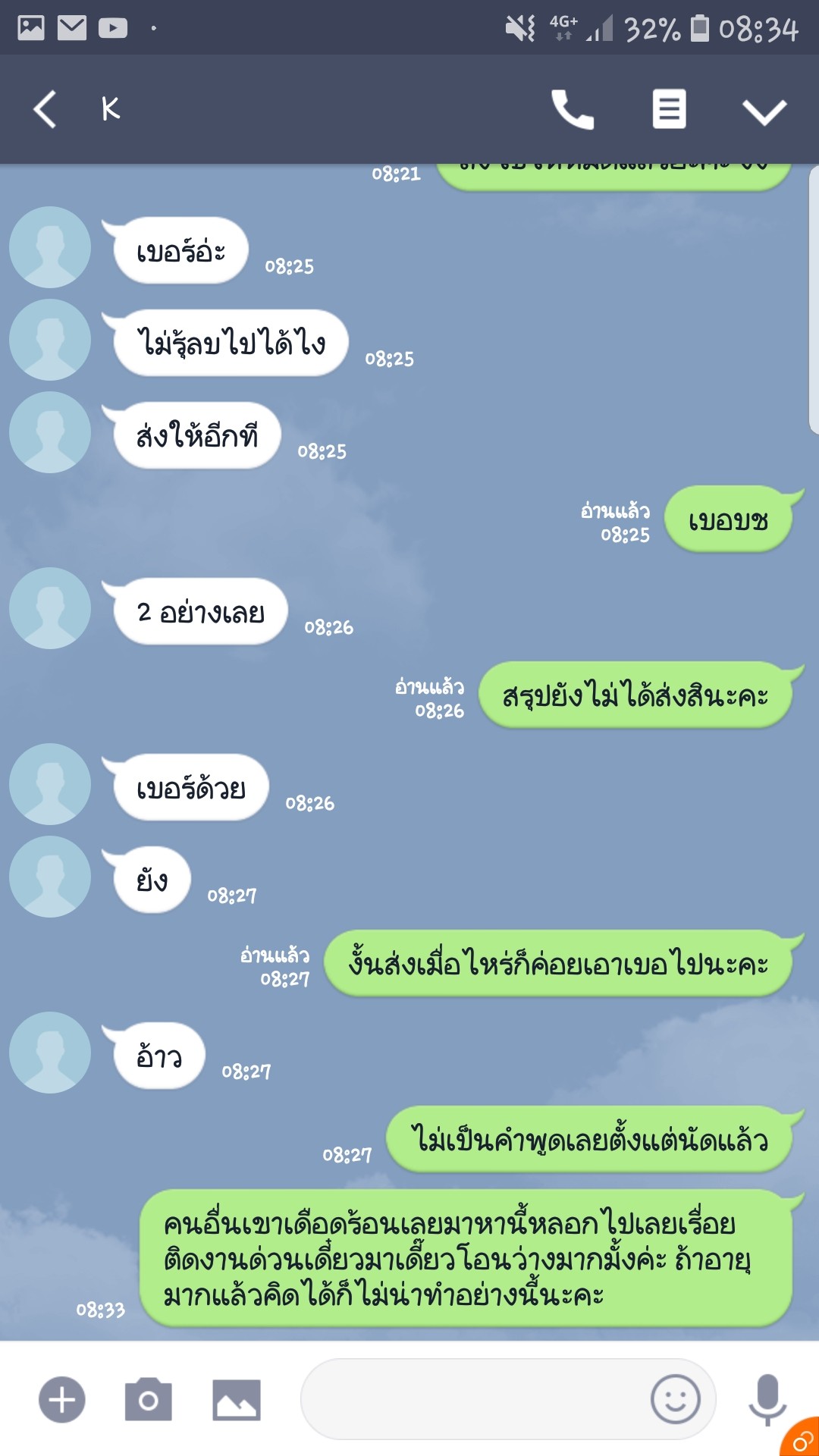Expand the chat options dropdown arrow
Image resolution: width=819 pixels, height=1456 pixels.
click(764, 111)
